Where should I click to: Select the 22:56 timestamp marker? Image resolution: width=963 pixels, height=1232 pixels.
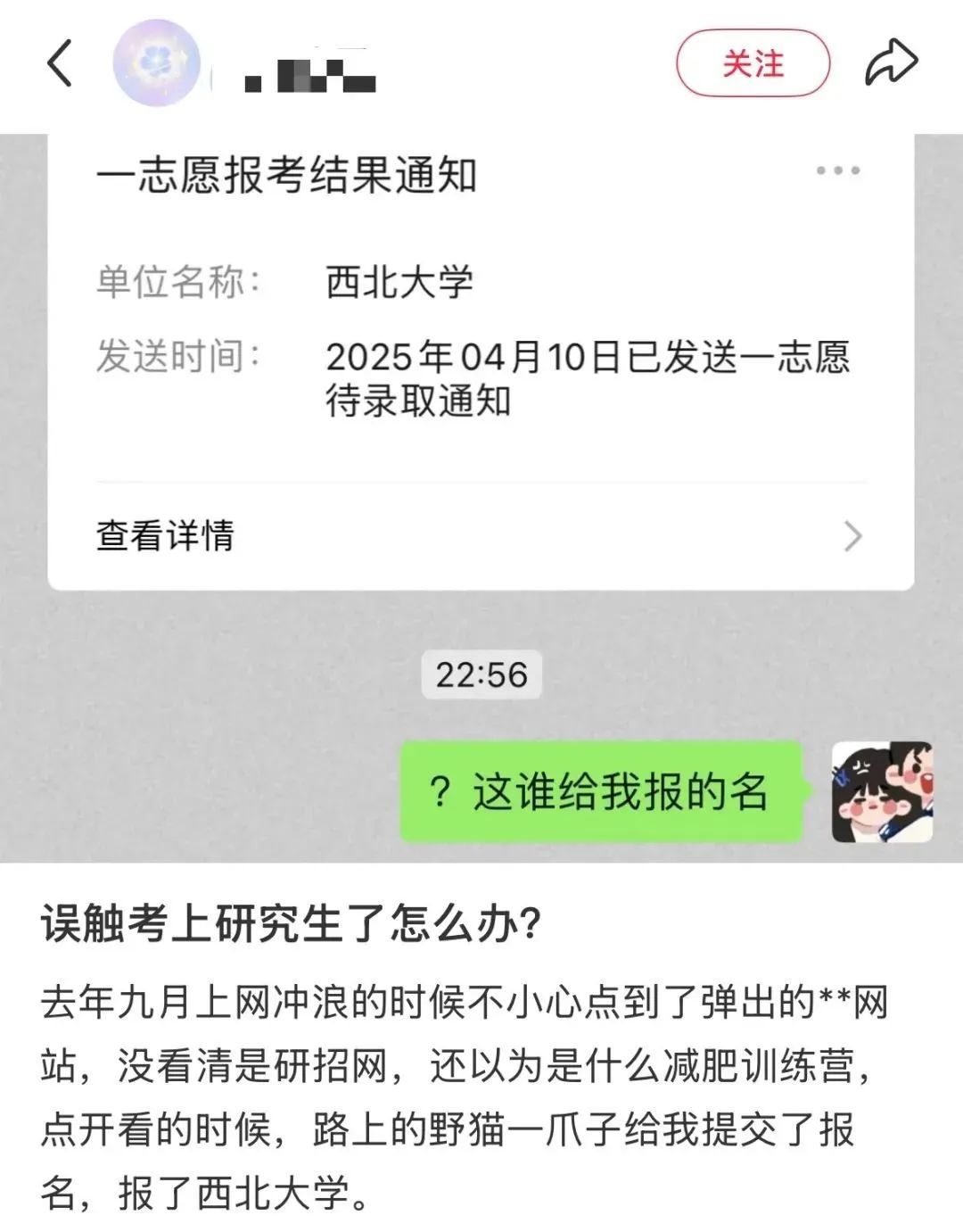481,678
